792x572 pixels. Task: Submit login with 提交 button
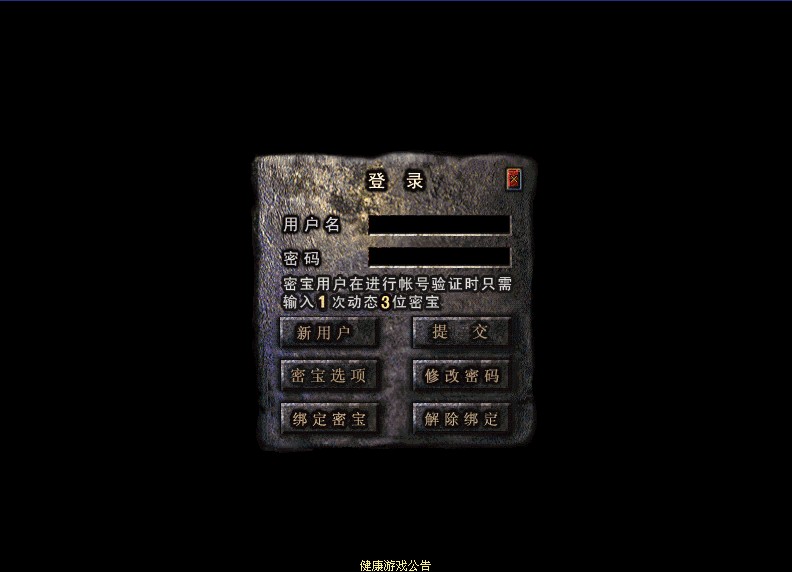[461, 333]
